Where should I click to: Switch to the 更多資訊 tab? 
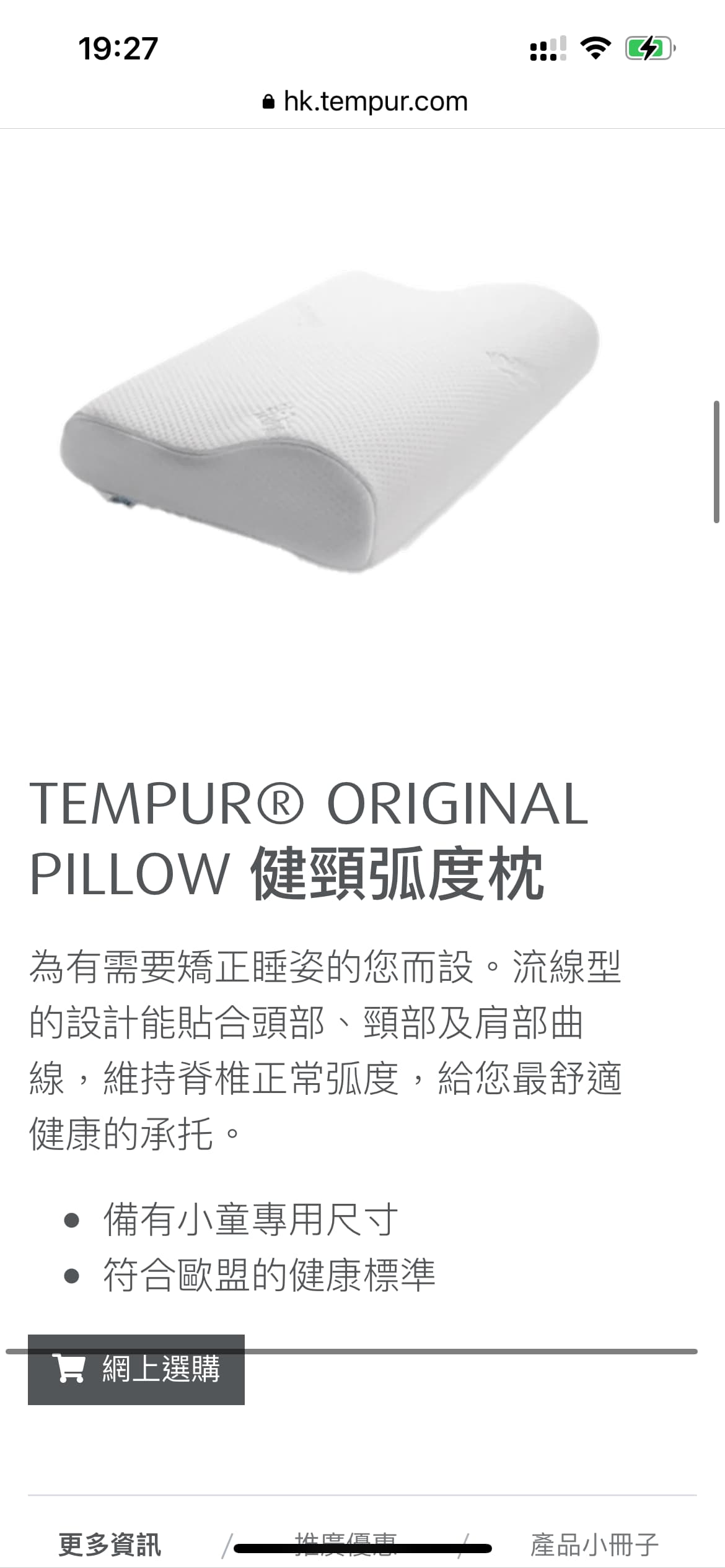click(110, 1544)
